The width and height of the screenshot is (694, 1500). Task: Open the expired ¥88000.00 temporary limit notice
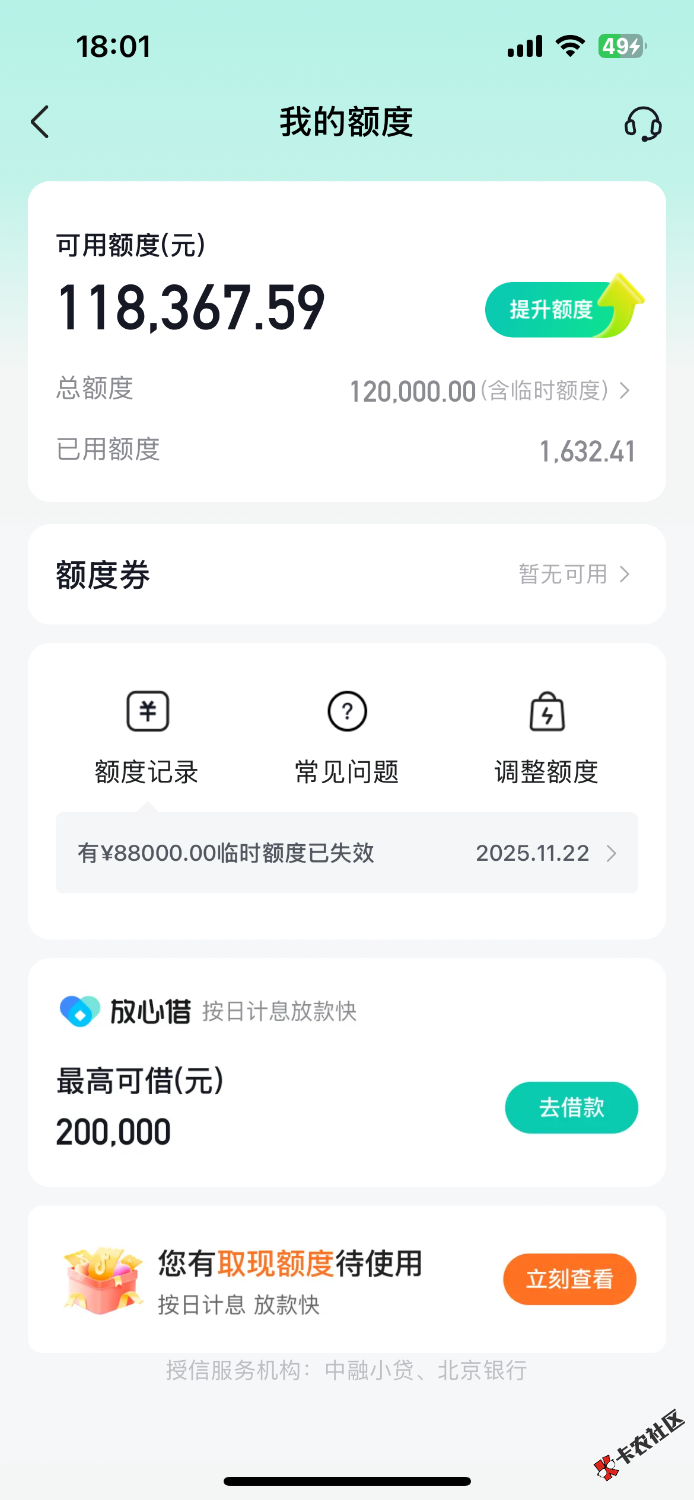coord(346,853)
